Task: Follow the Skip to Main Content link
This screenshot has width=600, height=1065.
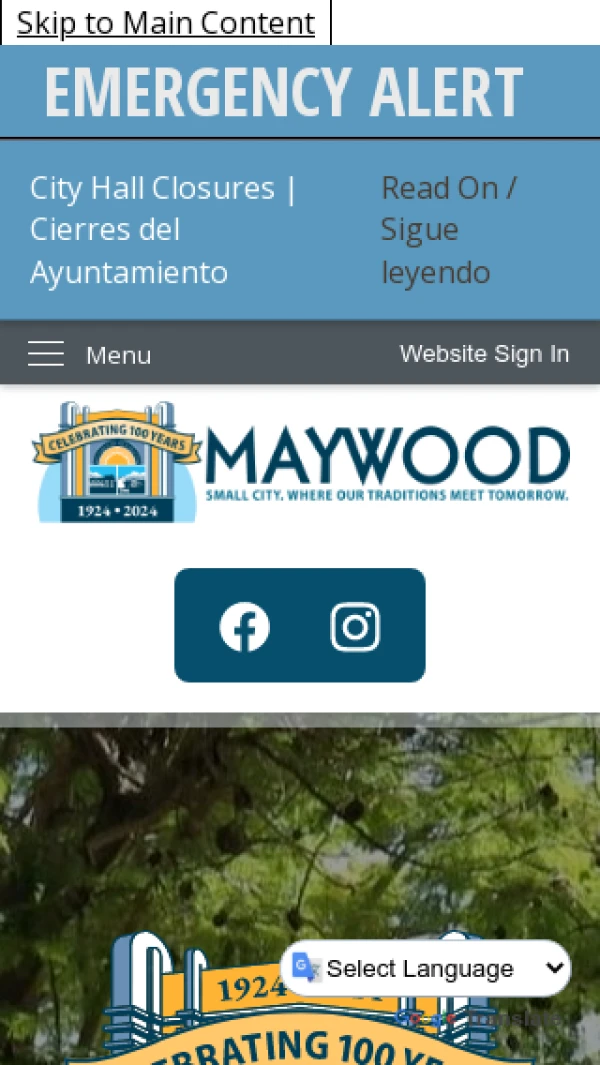Action: [x=166, y=22]
